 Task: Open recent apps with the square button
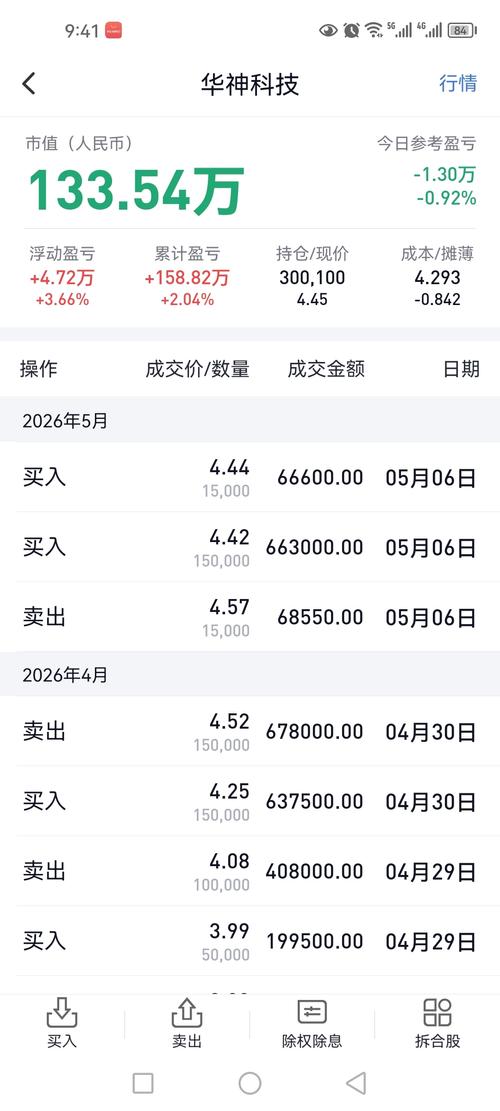(143, 1083)
